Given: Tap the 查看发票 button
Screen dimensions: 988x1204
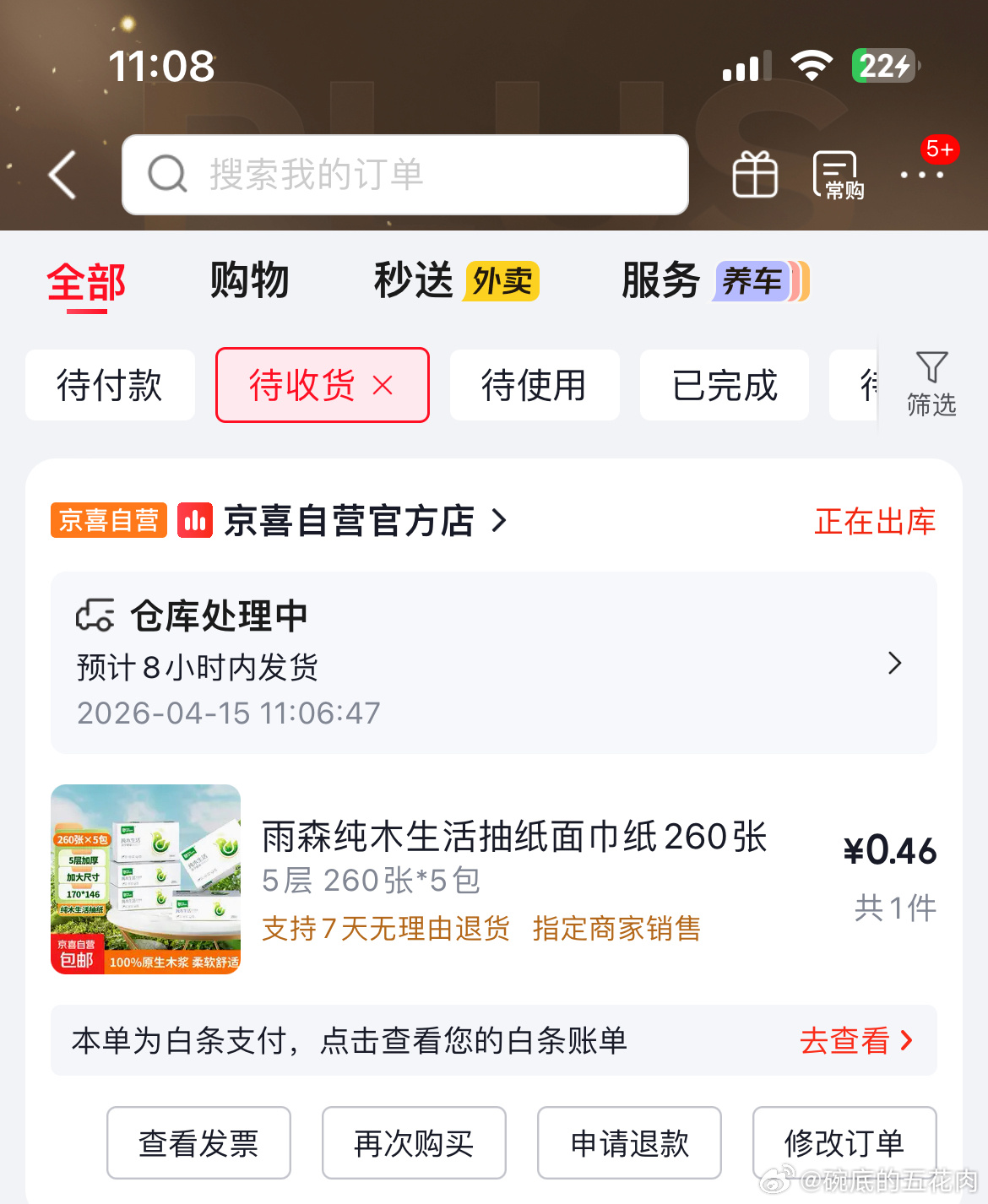Looking at the screenshot, I should [198, 1143].
